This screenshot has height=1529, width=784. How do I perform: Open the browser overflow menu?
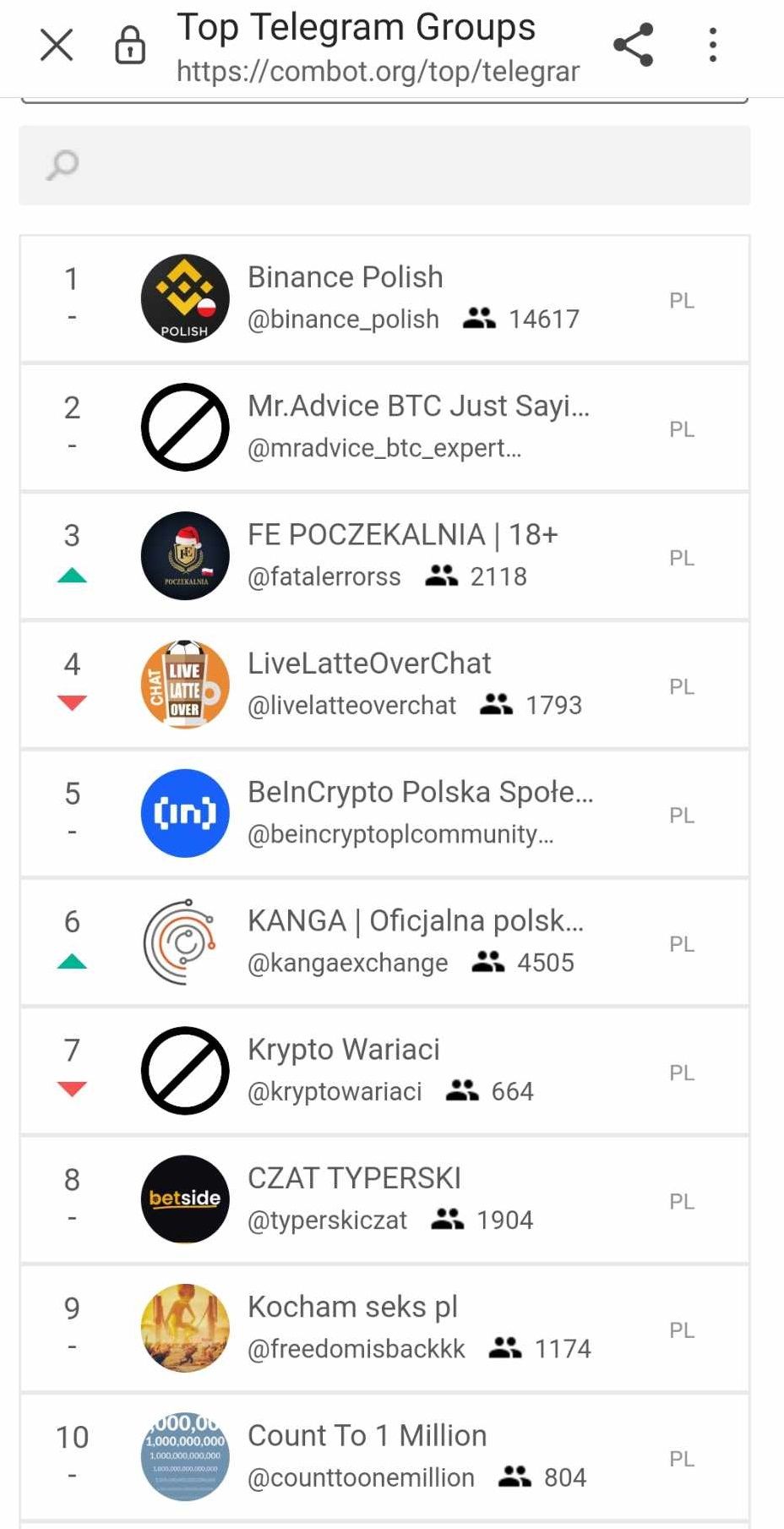tap(713, 45)
